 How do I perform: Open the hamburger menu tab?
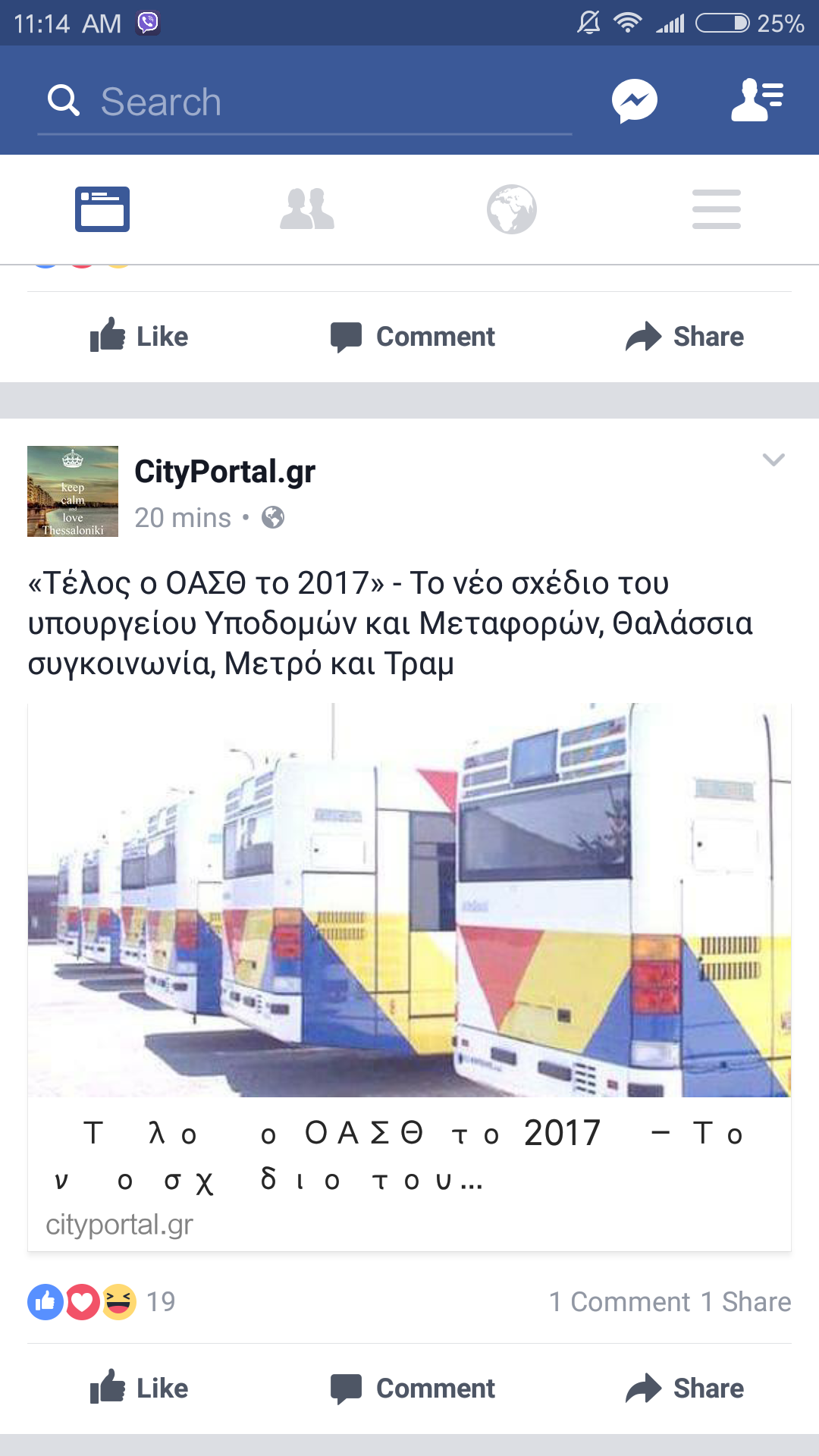coord(716,209)
